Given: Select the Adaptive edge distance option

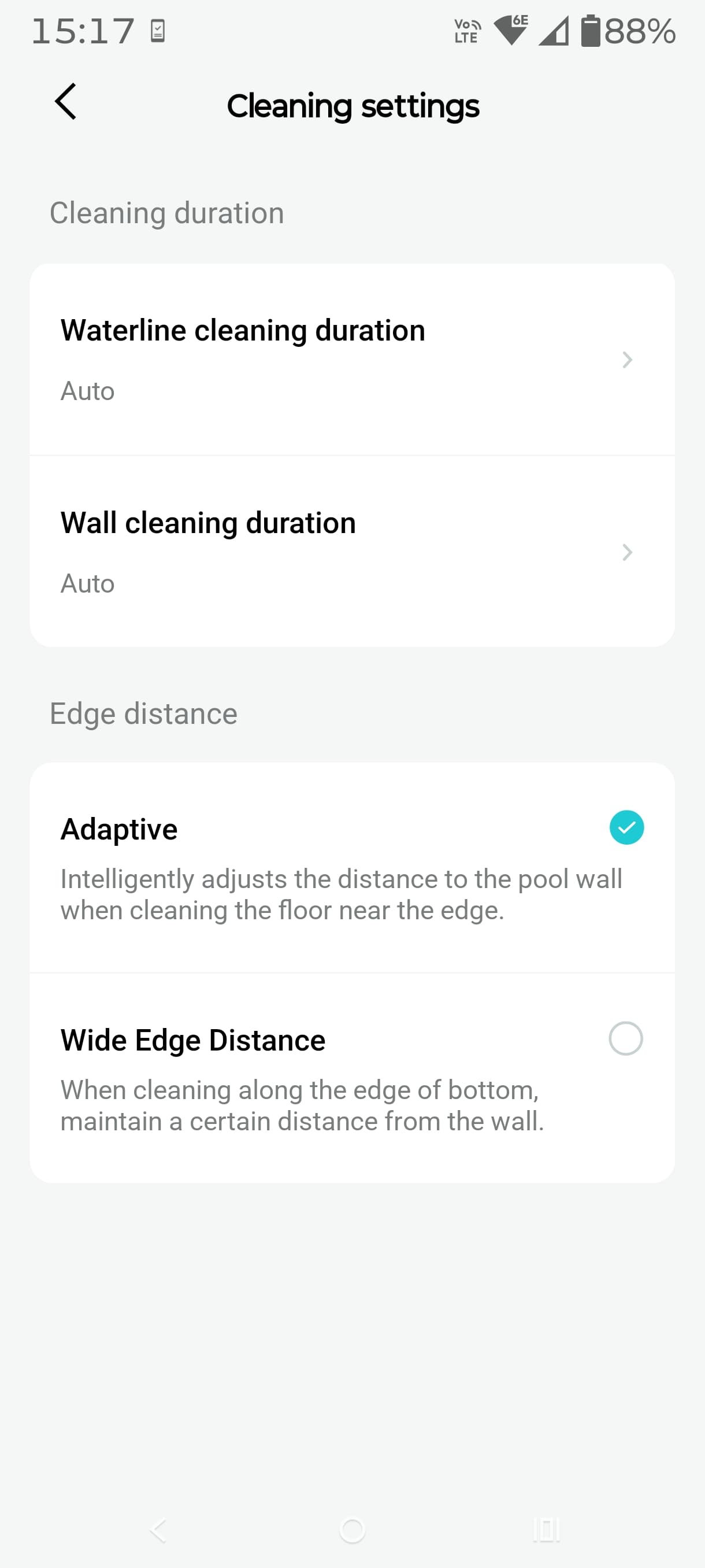Looking at the screenshot, I should [x=626, y=828].
